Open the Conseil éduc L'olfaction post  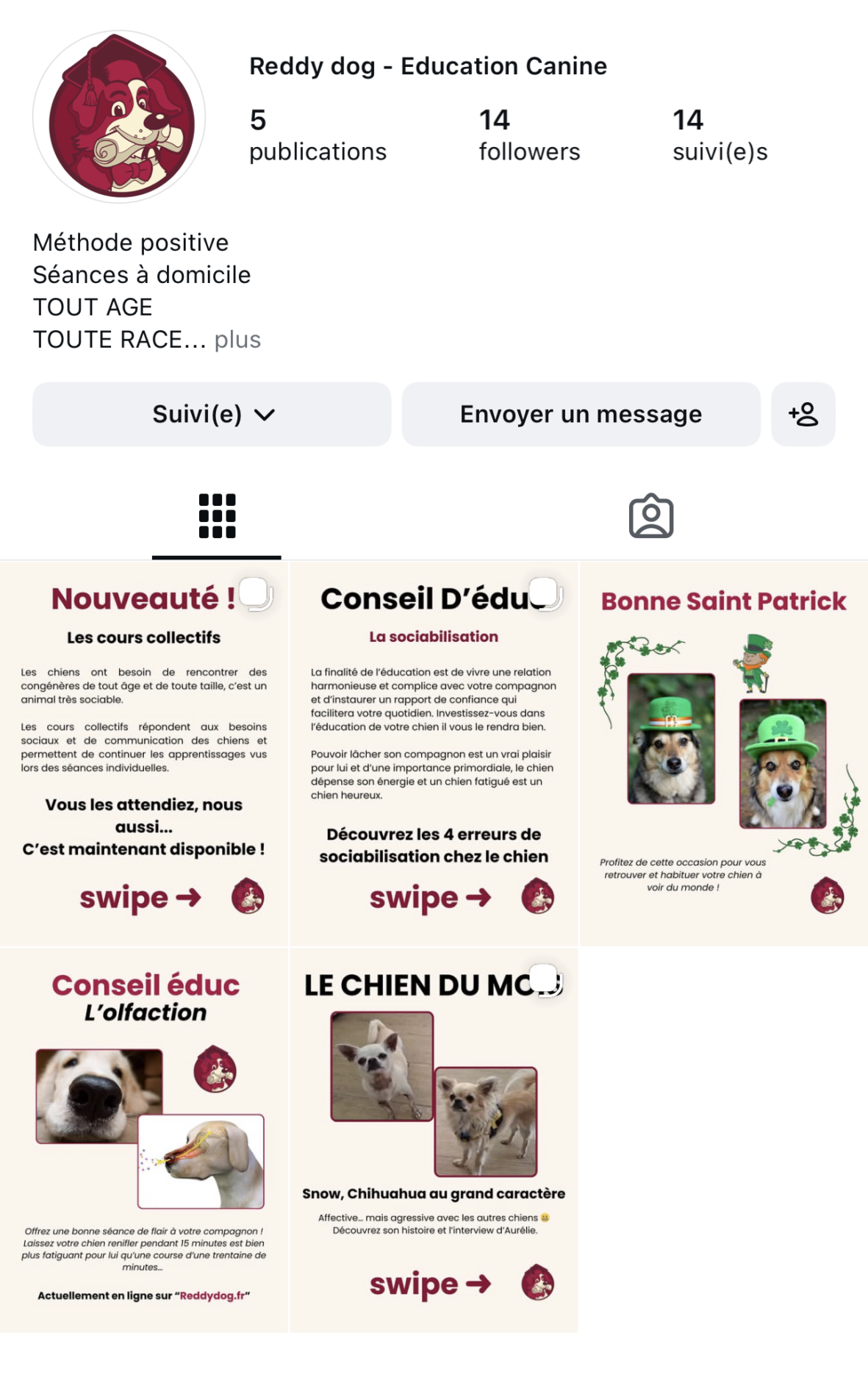pyautogui.click(x=144, y=1140)
